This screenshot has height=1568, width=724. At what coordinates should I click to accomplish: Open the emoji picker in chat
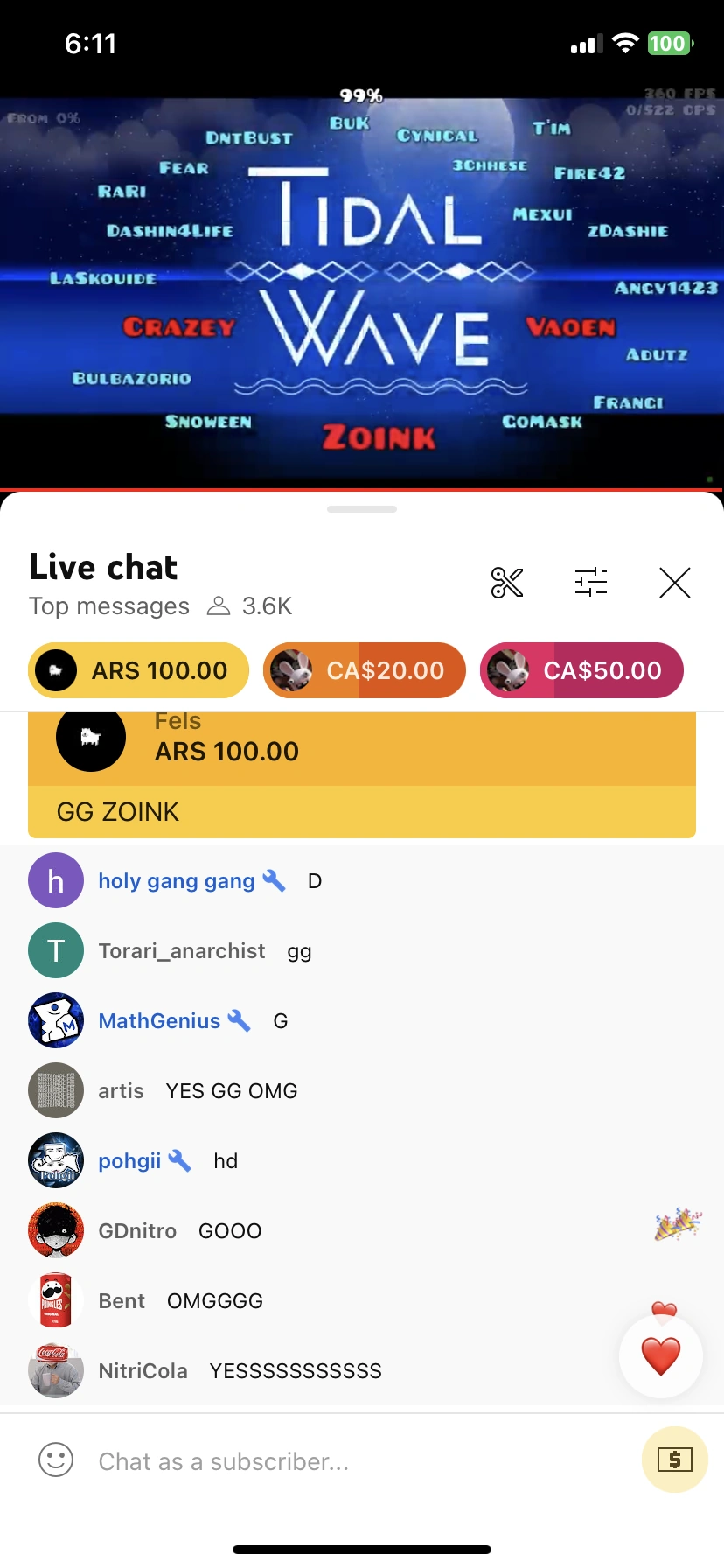55,1460
